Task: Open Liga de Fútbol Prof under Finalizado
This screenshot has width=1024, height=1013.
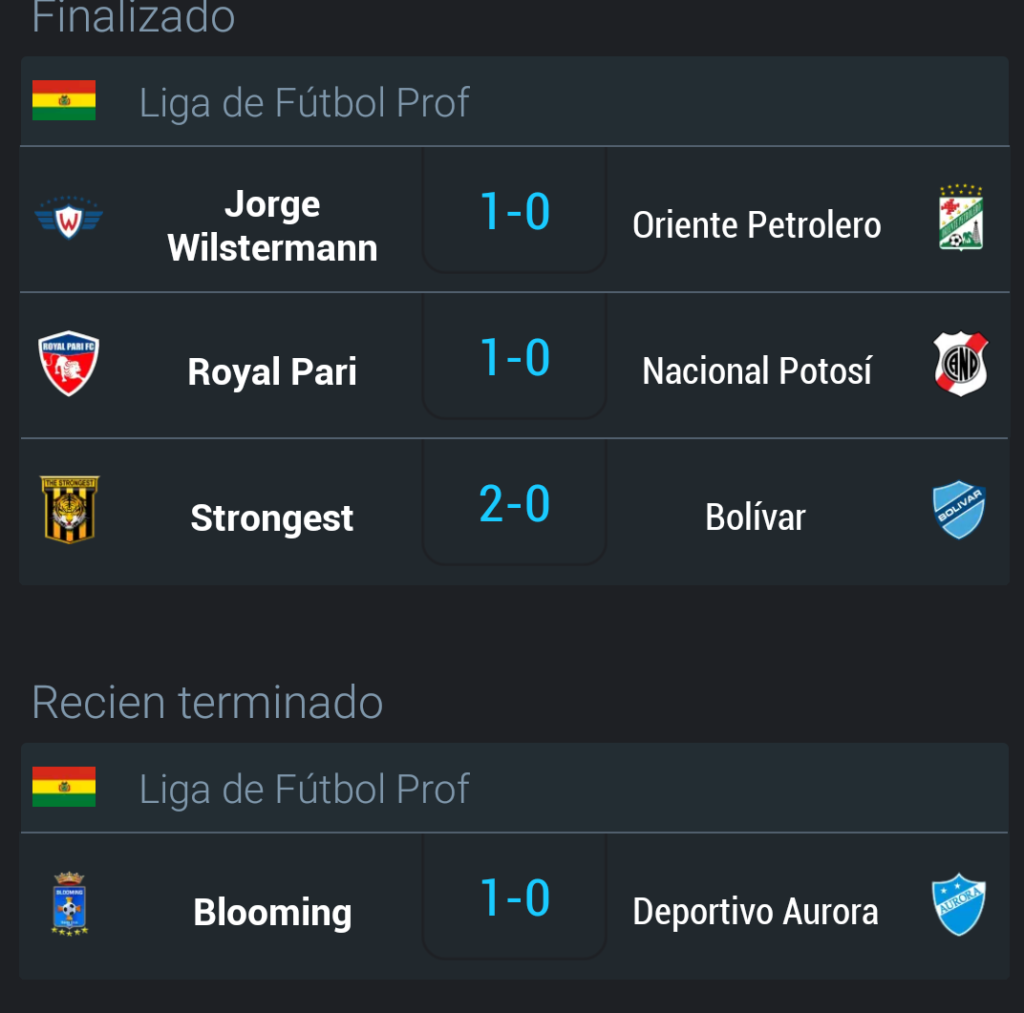Action: [x=304, y=102]
